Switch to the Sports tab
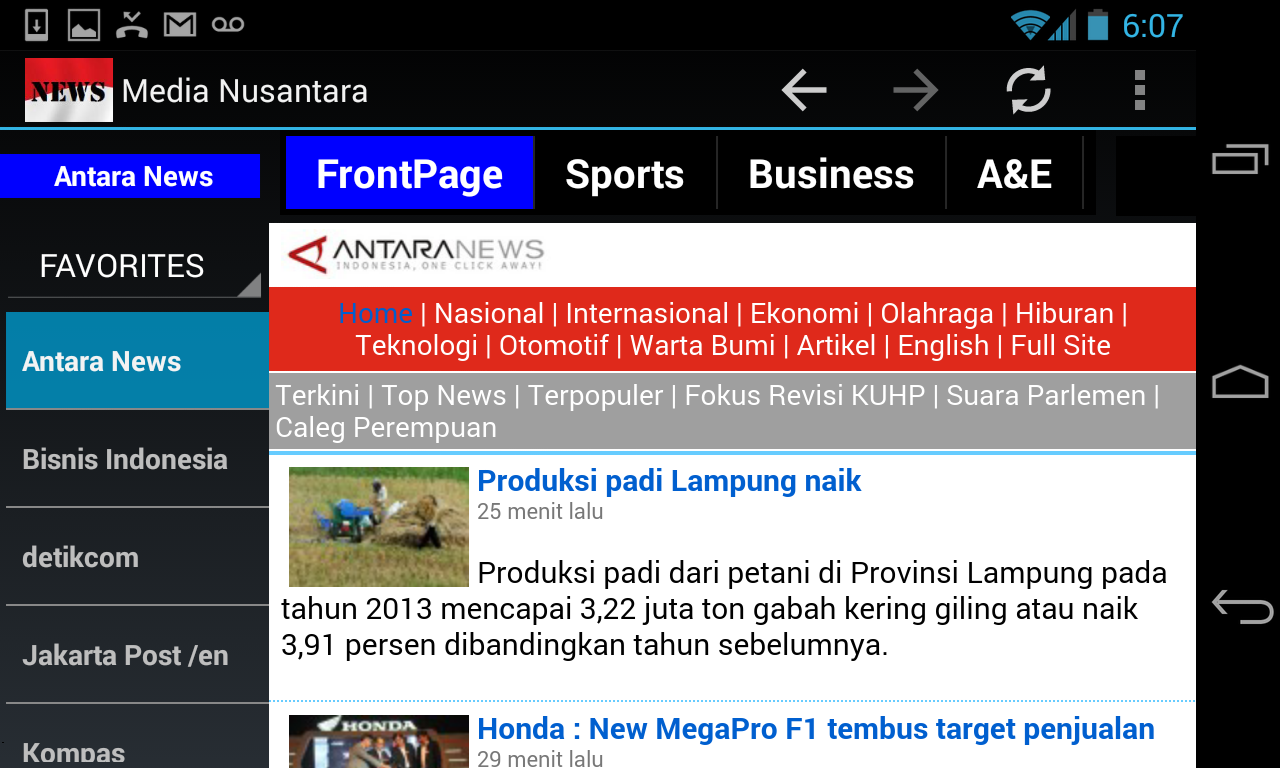The width and height of the screenshot is (1280, 768). (625, 174)
